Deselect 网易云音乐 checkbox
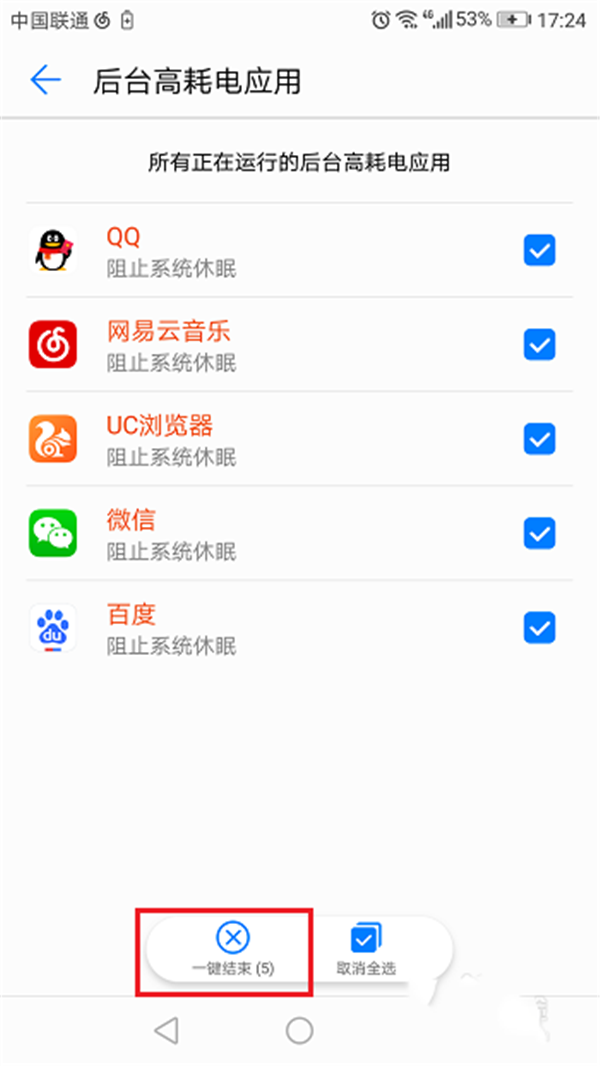This screenshot has width=600, height=1066. click(x=539, y=345)
